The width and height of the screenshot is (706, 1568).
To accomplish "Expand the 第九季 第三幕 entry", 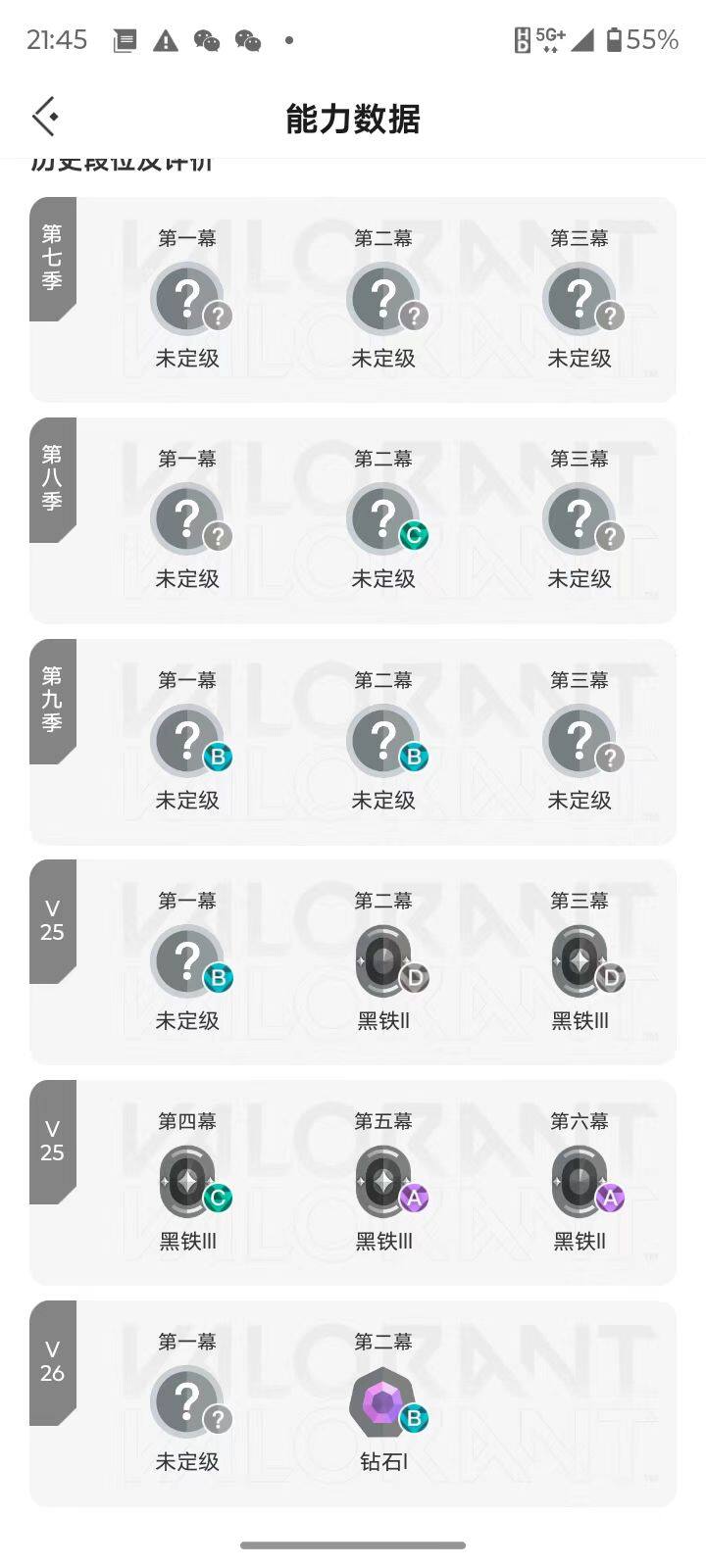I will [580, 740].
